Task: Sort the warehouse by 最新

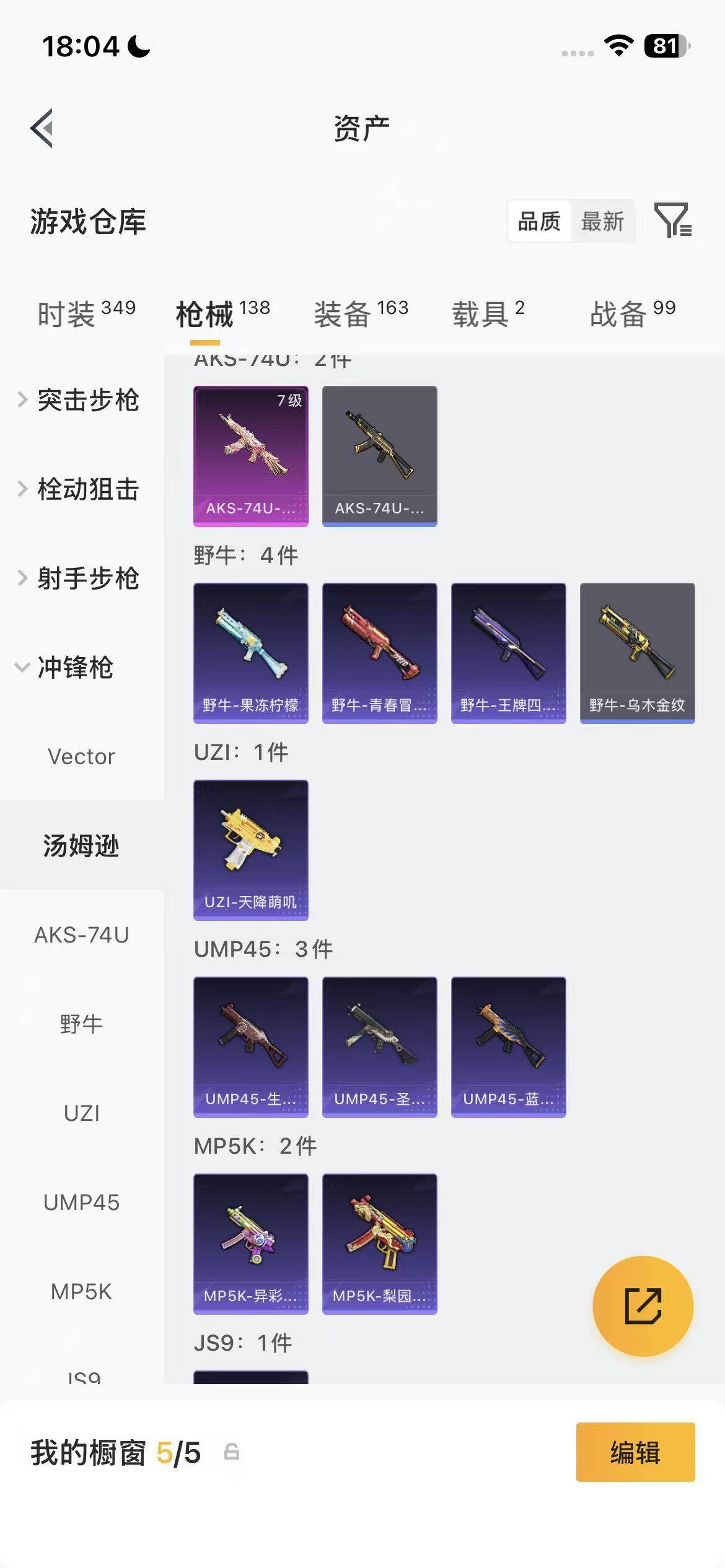Action: click(602, 221)
